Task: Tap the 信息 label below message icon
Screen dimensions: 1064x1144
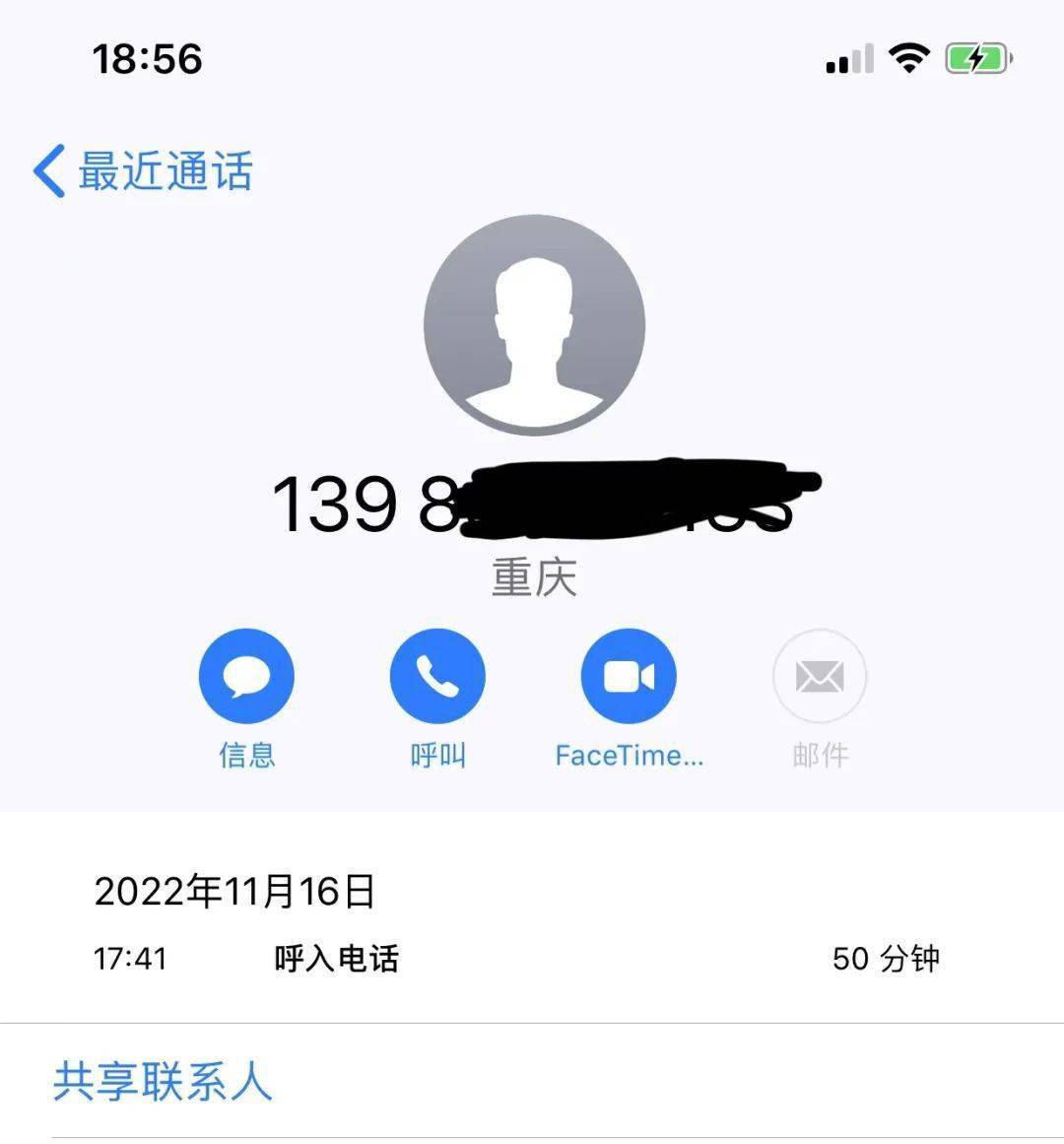Action: [x=246, y=756]
